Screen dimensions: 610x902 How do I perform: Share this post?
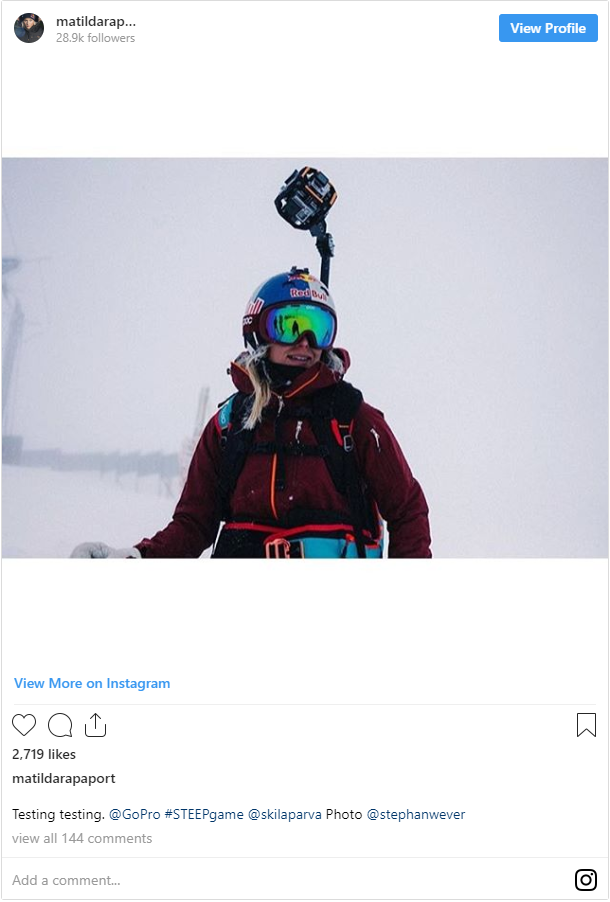[x=95, y=725]
